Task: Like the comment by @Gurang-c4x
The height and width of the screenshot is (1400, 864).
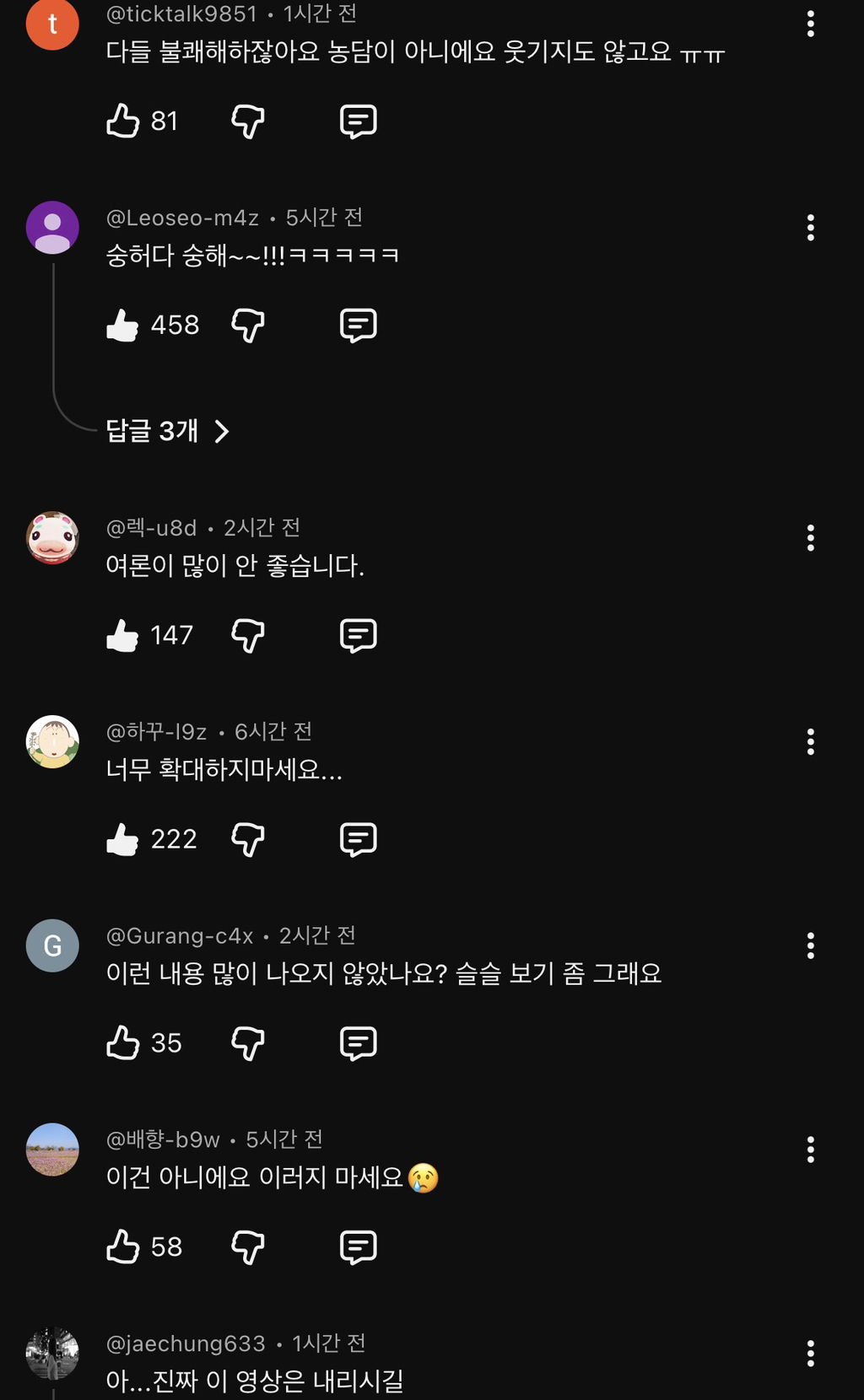Action: [122, 1043]
